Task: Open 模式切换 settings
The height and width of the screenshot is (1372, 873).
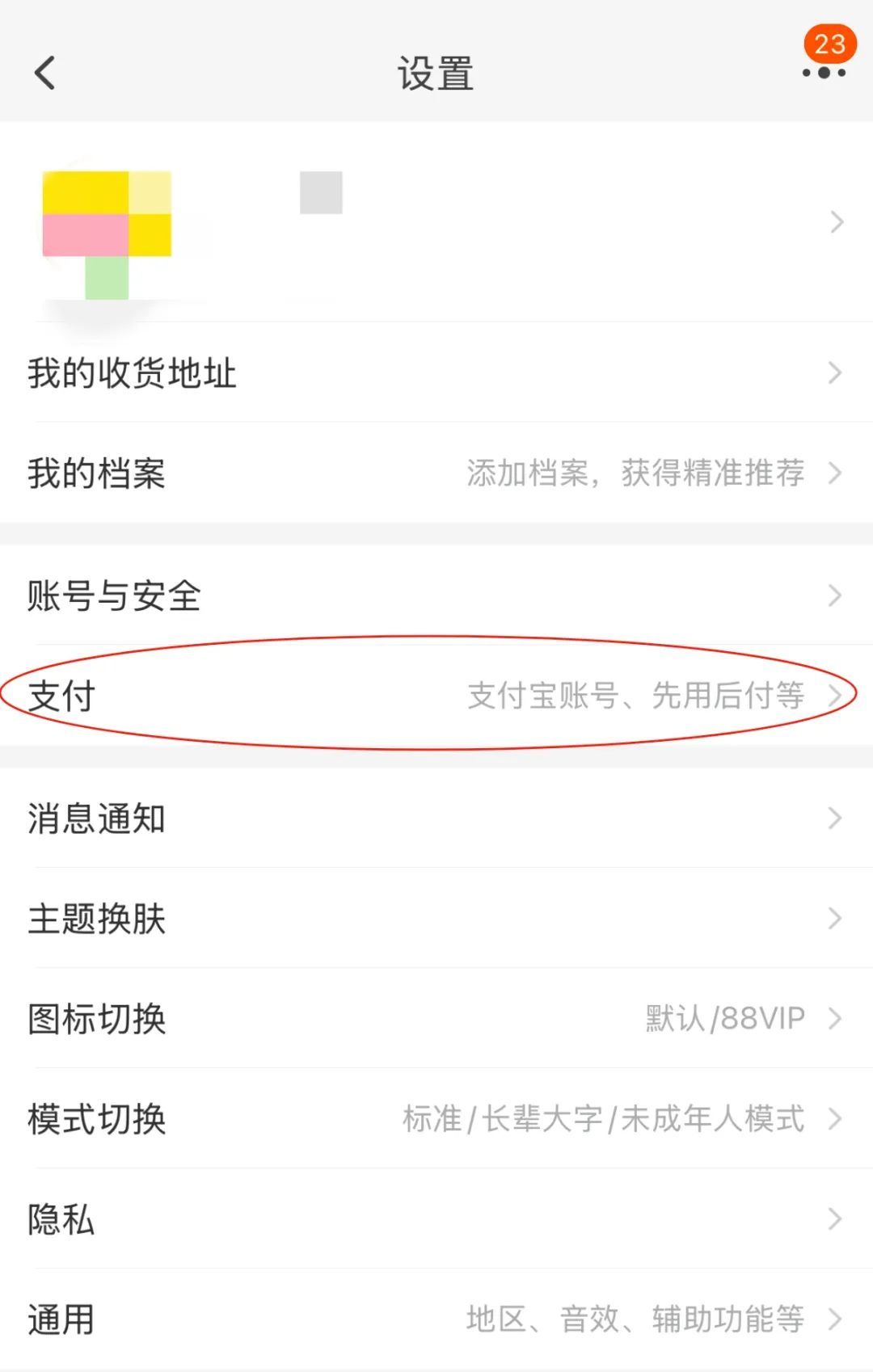Action: 436,1119
